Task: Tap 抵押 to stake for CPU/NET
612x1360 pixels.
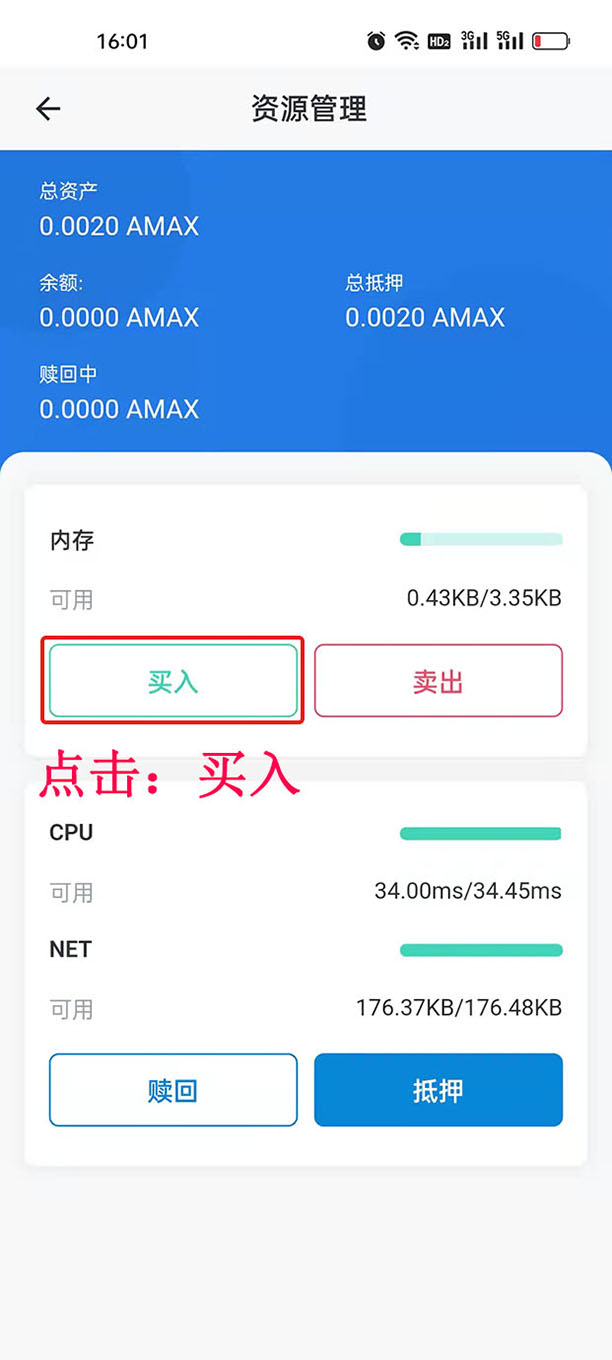Action: (x=438, y=1090)
